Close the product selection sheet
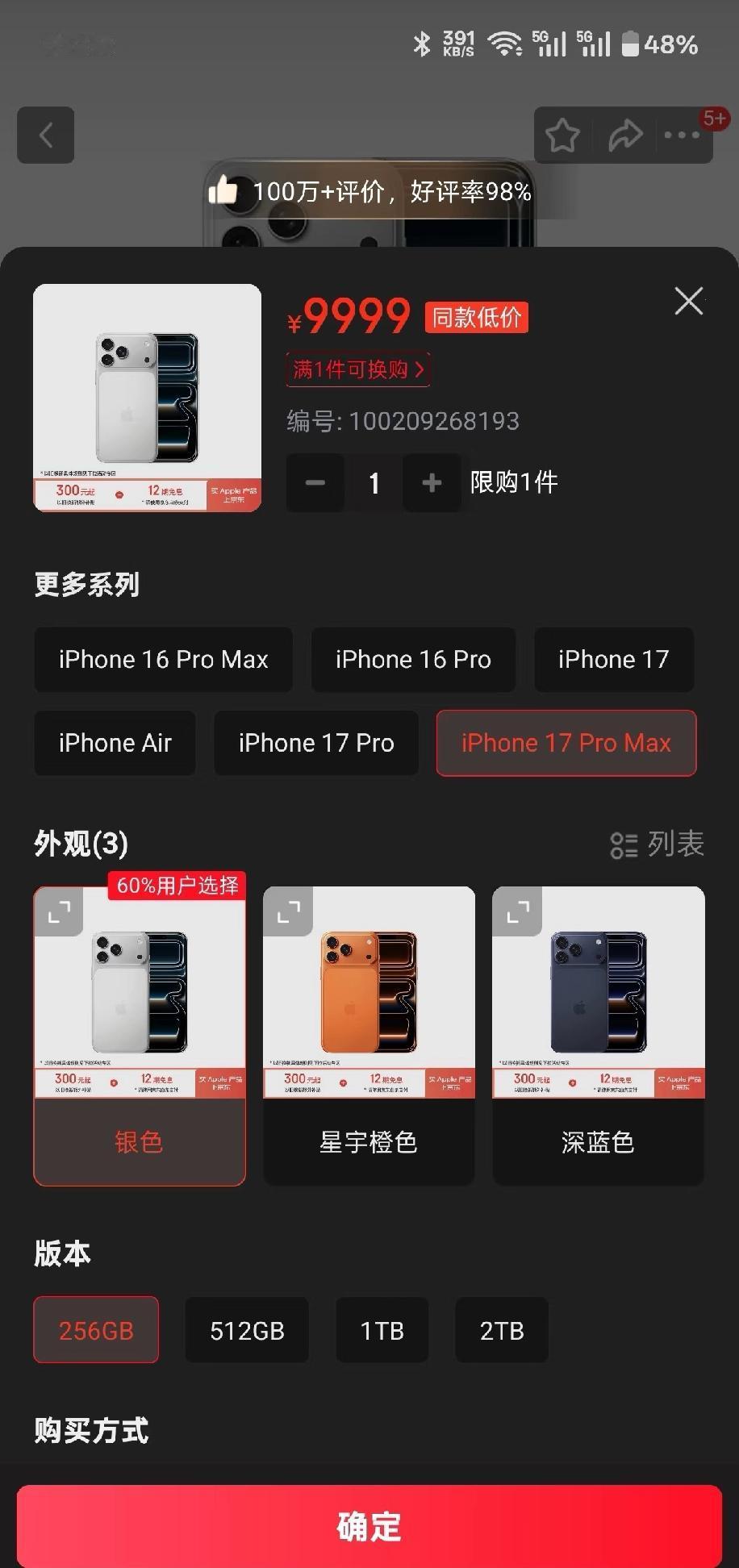This screenshot has height=1568, width=739. tap(688, 301)
